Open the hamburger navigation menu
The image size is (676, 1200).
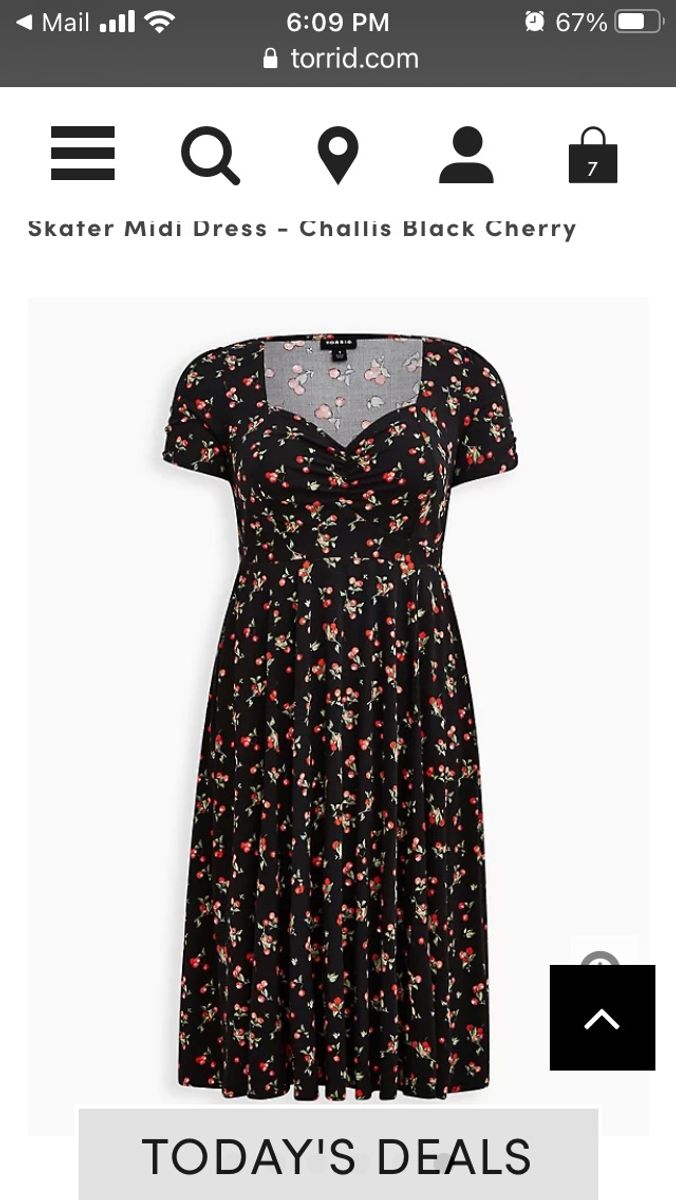click(83, 154)
